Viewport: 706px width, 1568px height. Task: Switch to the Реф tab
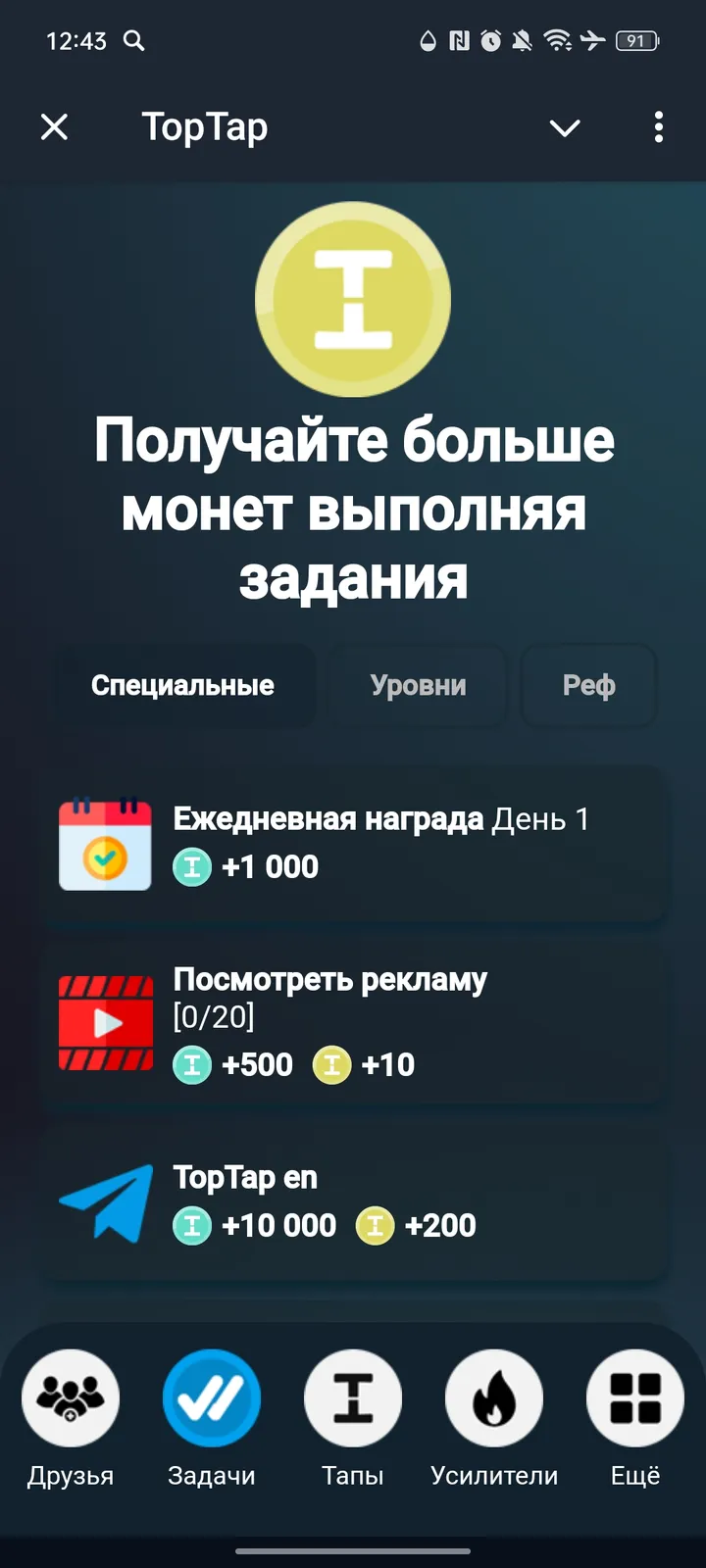tap(588, 686)
